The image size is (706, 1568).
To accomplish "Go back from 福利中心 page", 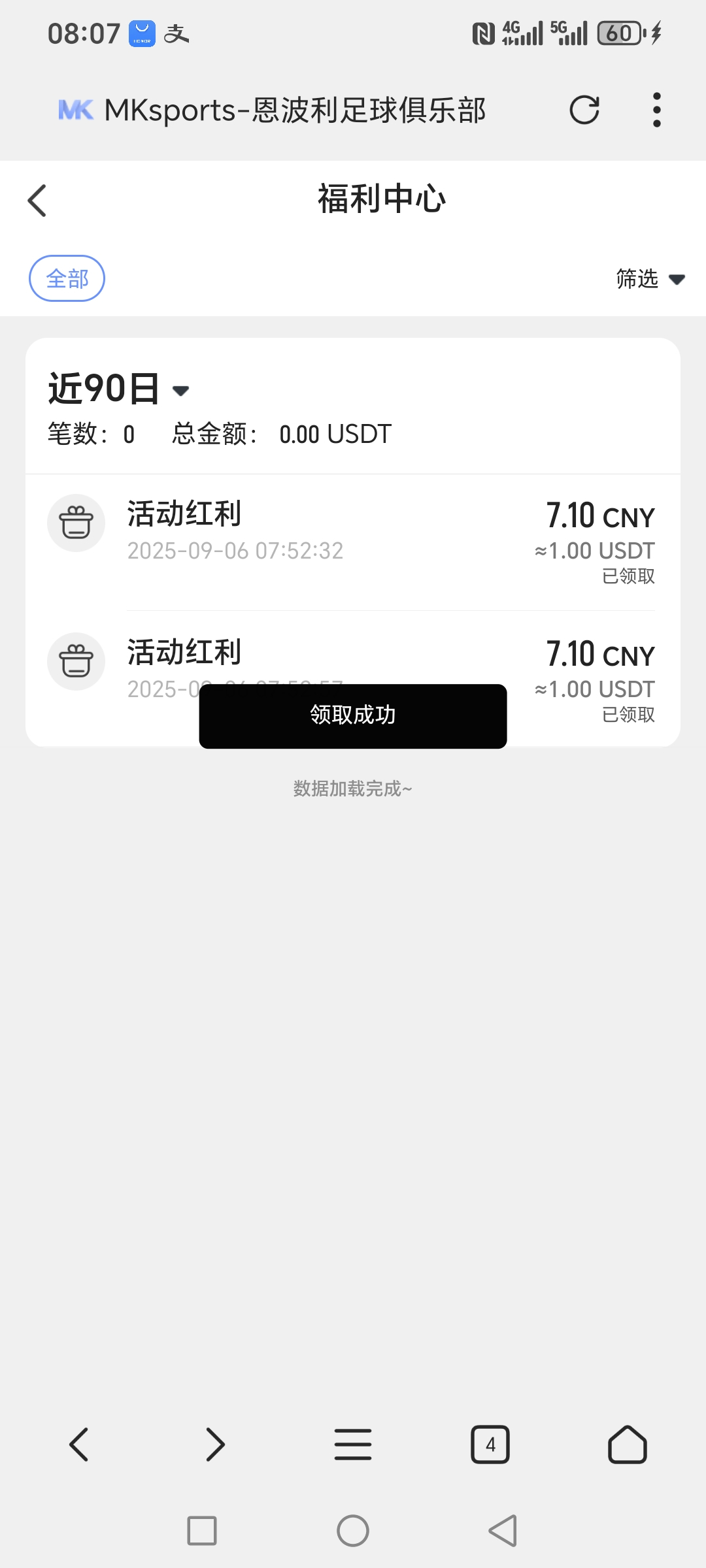I will pos(37,200).
